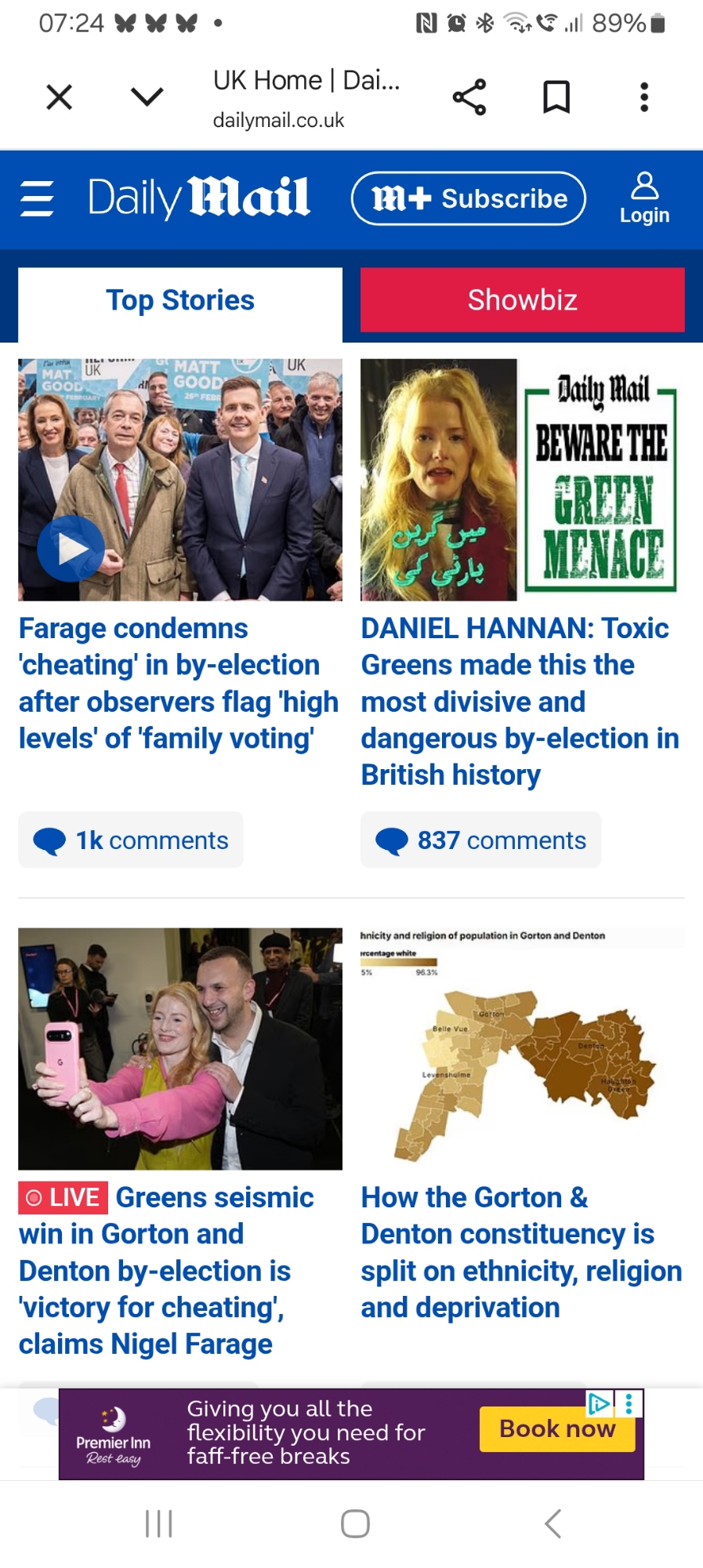Open the Daily Mail hamburger menu
Image resolution: width=703 pixels, height=1568 pixels.
pyautogui.click(x=37, y=198)
